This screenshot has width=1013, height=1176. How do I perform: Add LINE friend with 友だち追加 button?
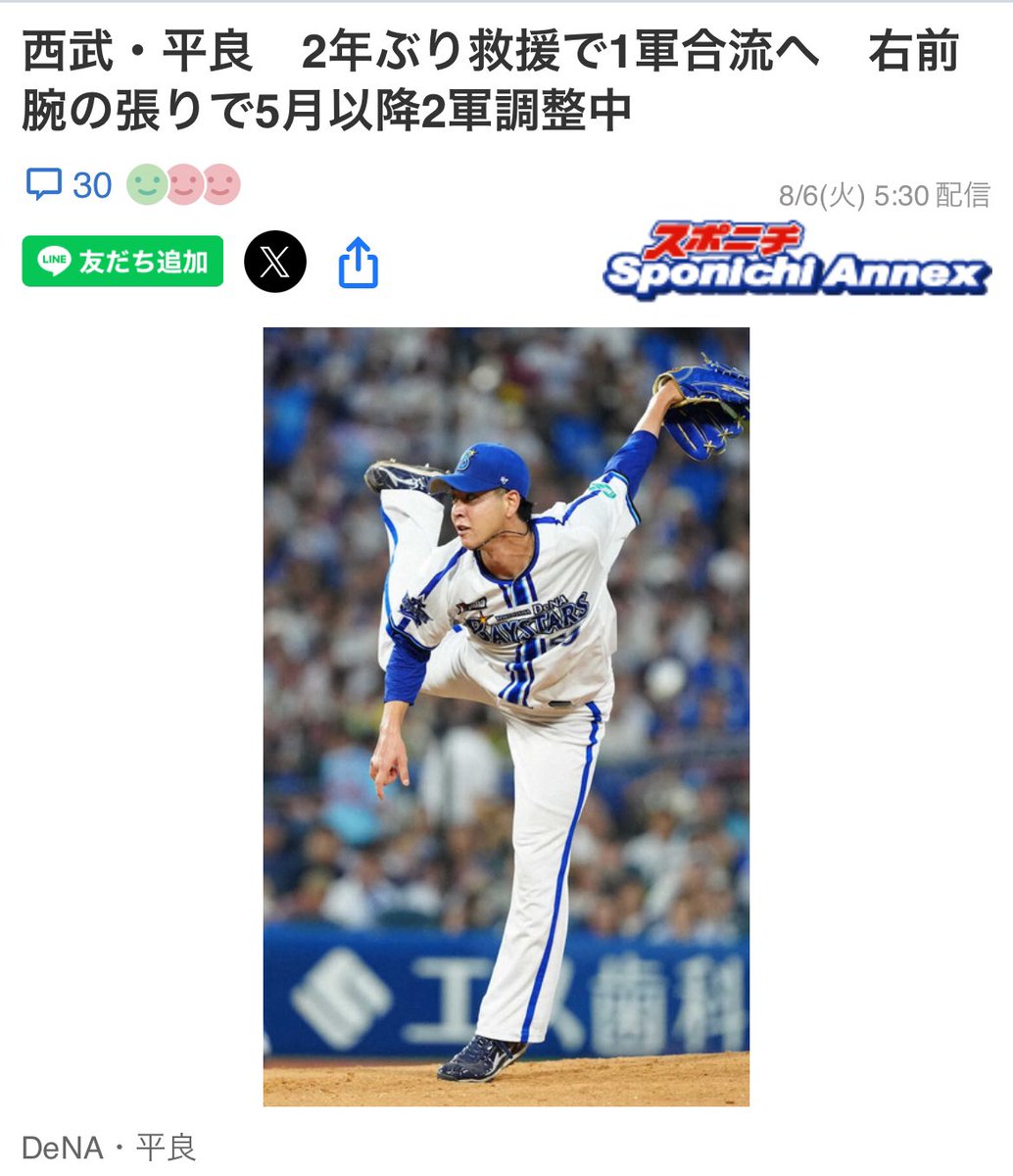coord(122,262)
